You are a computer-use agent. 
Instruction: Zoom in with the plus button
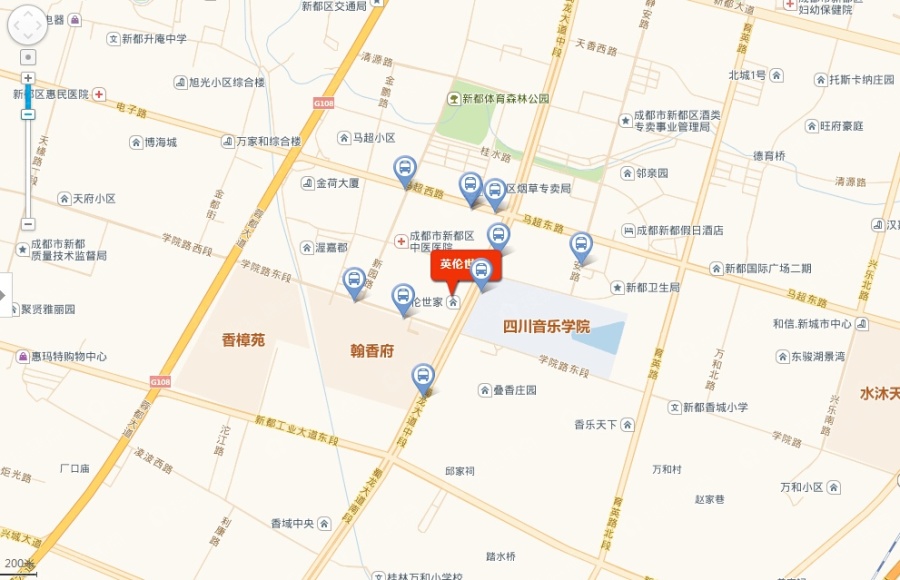[28, 78]
